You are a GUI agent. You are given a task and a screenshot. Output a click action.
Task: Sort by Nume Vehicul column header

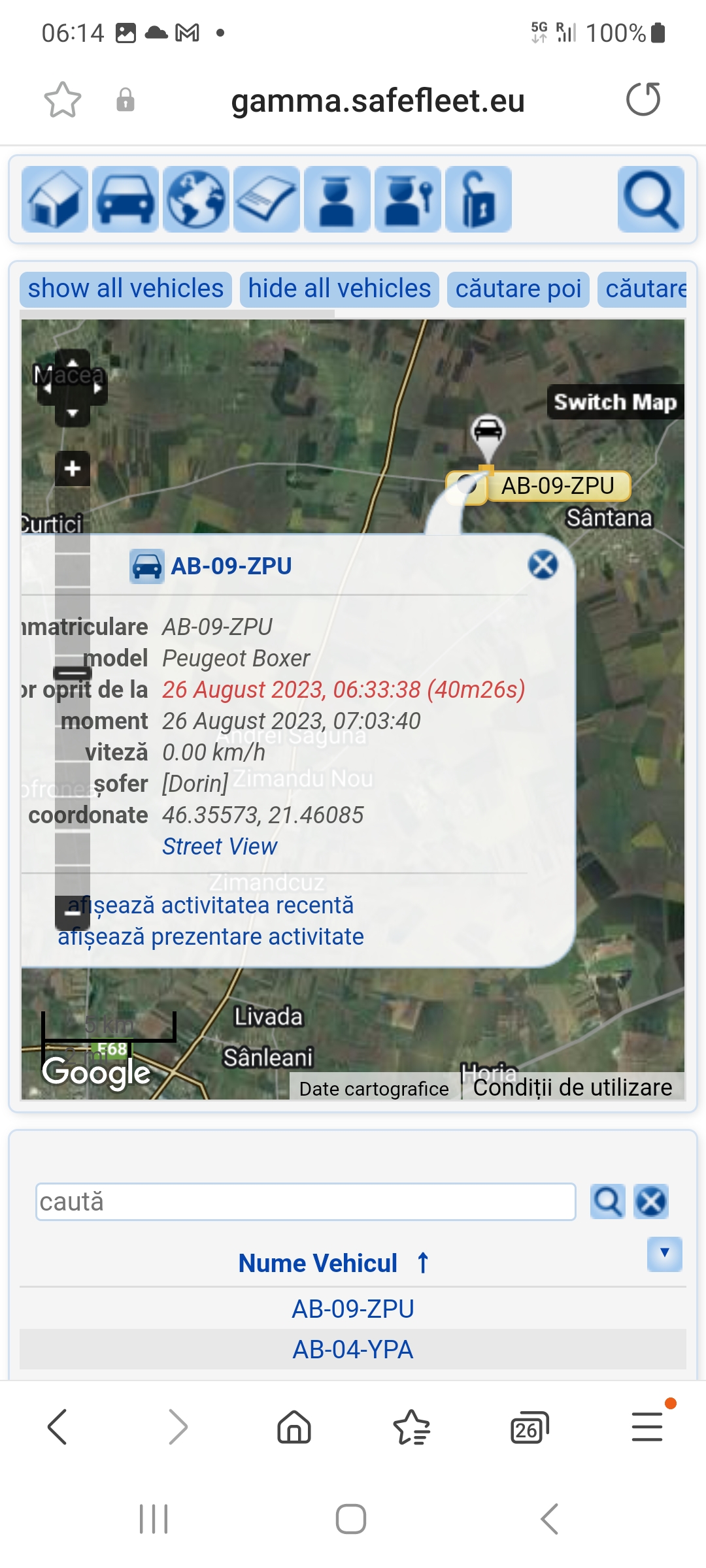pyautogui.click(x=318, y=1264)
